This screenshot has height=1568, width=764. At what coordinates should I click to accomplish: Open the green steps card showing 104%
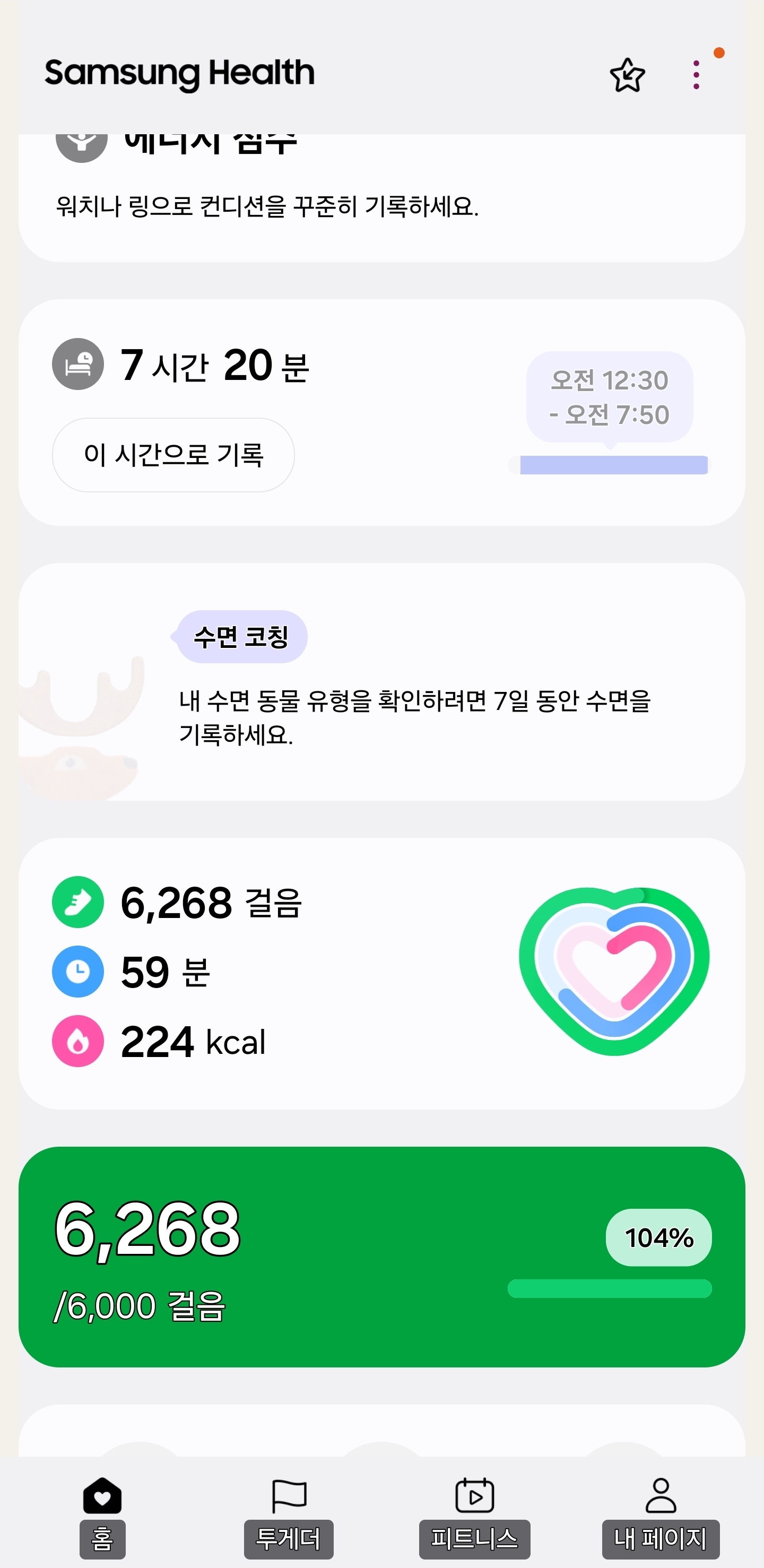(381, 1257)
